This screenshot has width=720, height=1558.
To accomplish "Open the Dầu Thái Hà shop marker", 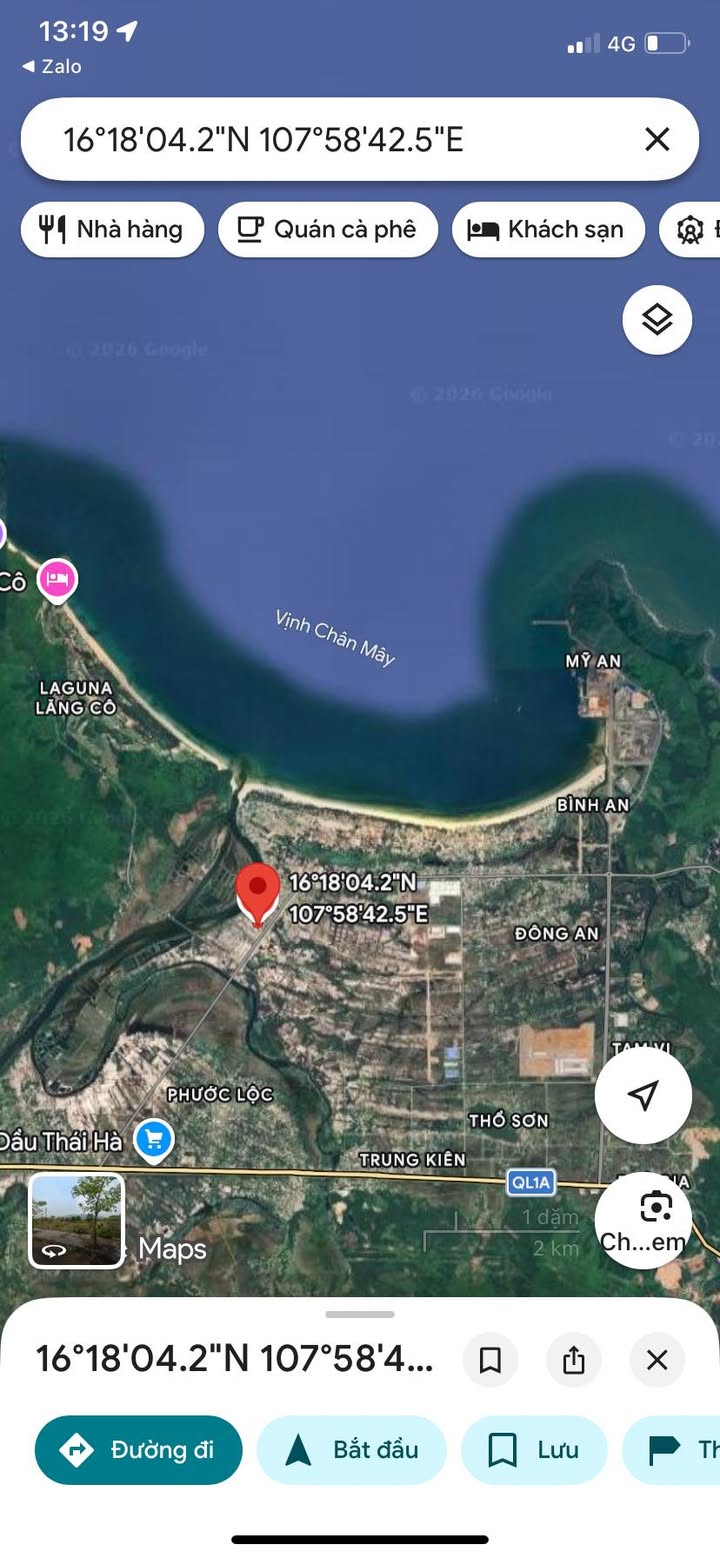I will (x=153, y=1139).
